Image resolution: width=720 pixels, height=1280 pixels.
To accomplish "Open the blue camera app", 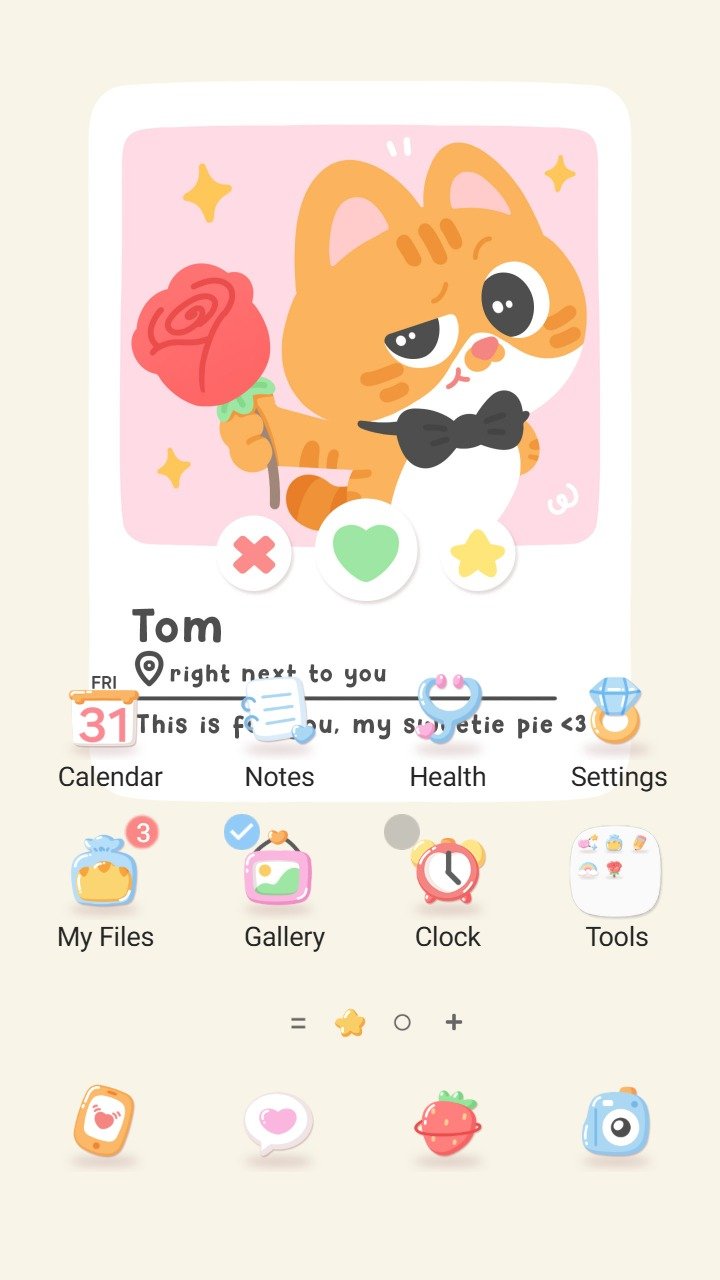I will pyautogui.click(x=616, y=1122).
